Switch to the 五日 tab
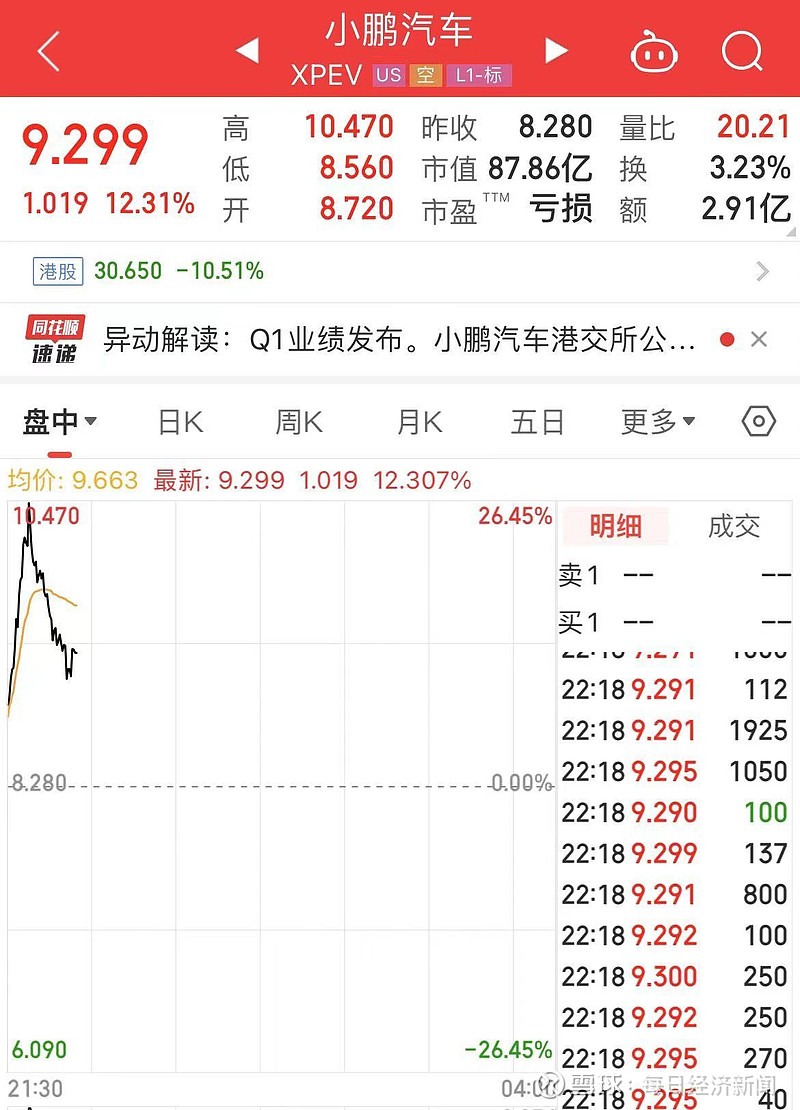This screenshot has height=1110, width=800. point(537,421)
